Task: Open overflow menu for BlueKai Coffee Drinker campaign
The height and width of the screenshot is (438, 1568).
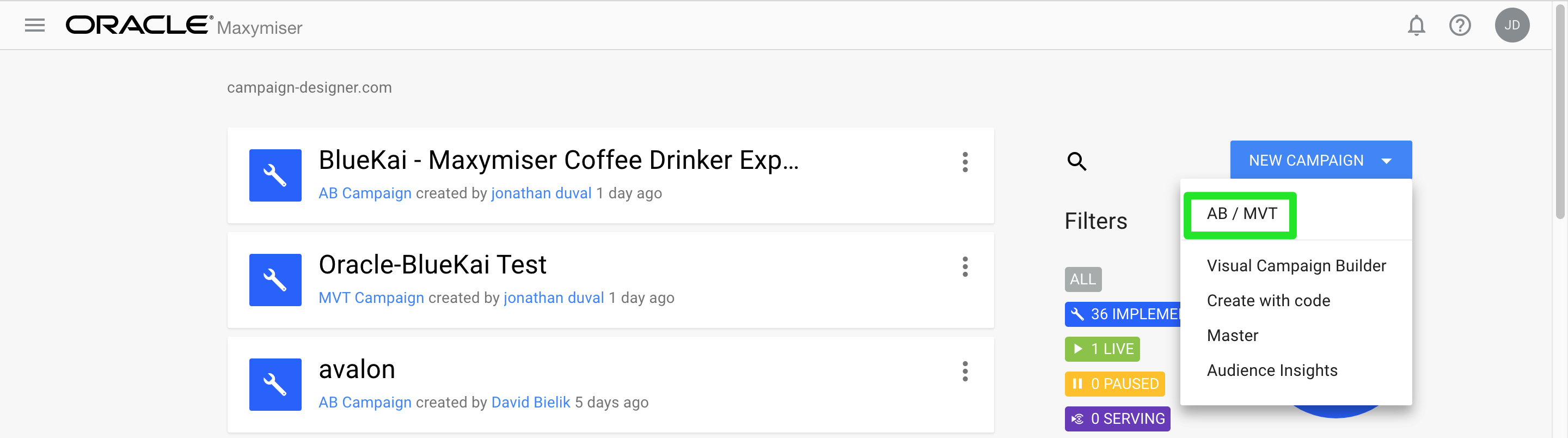Action: pos(965,162)
